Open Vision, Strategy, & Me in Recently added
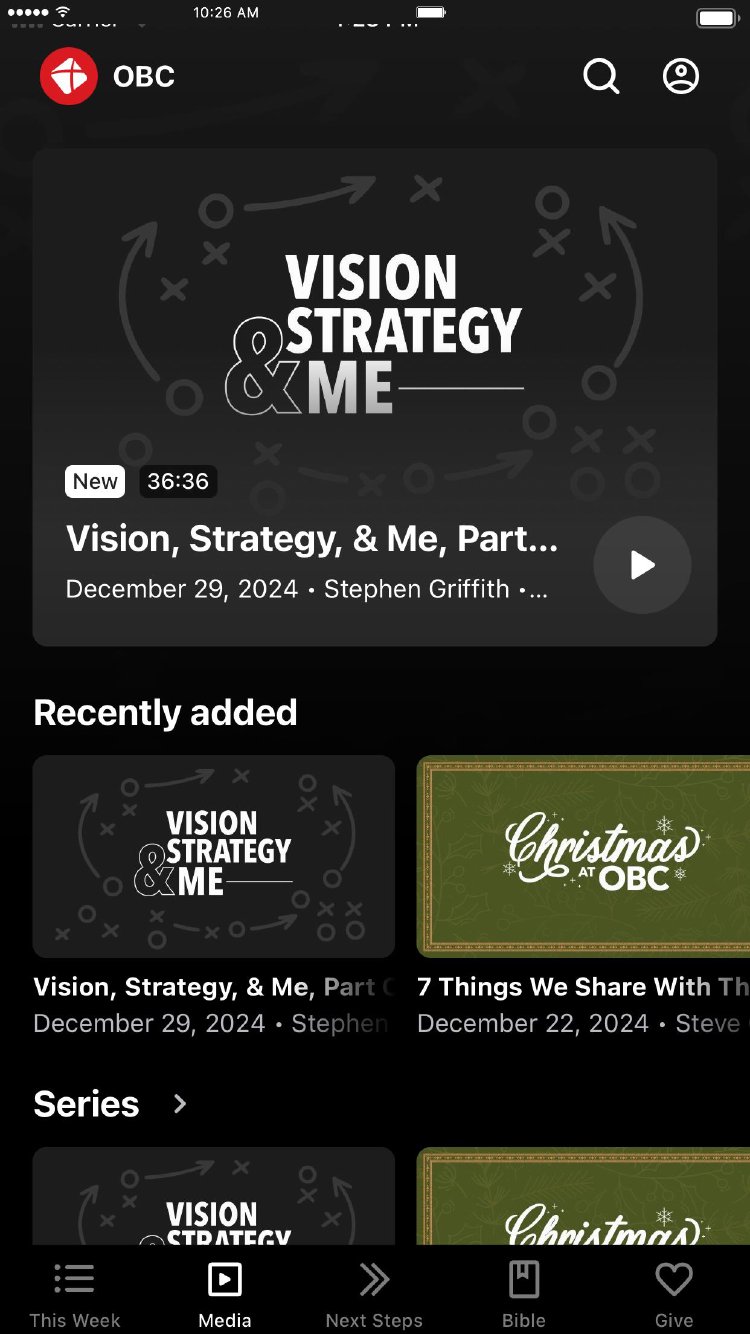 213,857
